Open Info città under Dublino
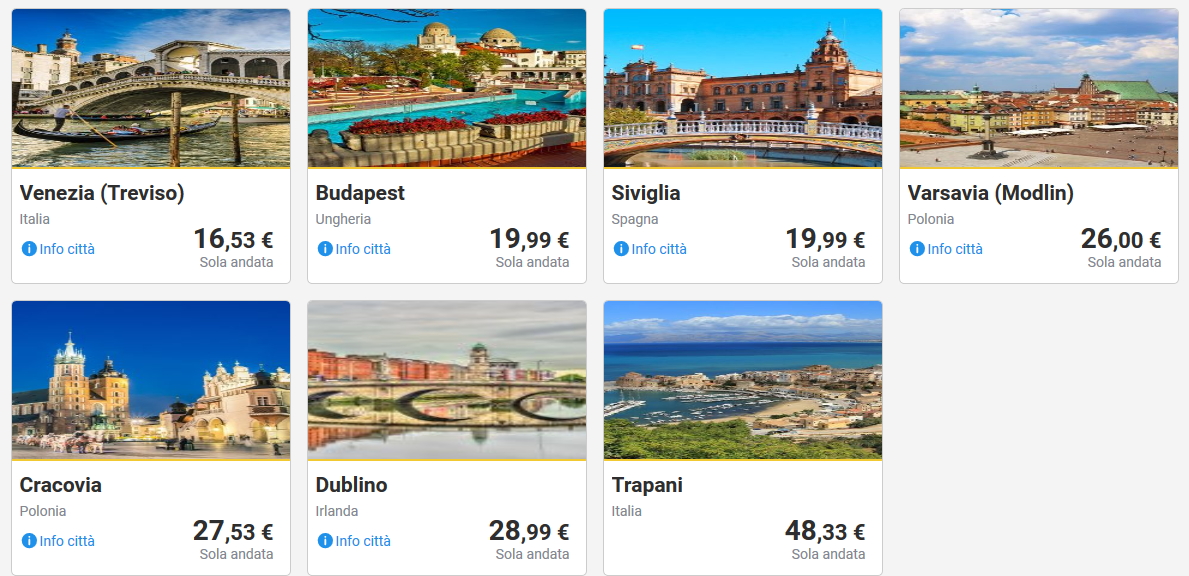Screen dimensions: 1189x576 pyautogui.click(x=355, y=541)
